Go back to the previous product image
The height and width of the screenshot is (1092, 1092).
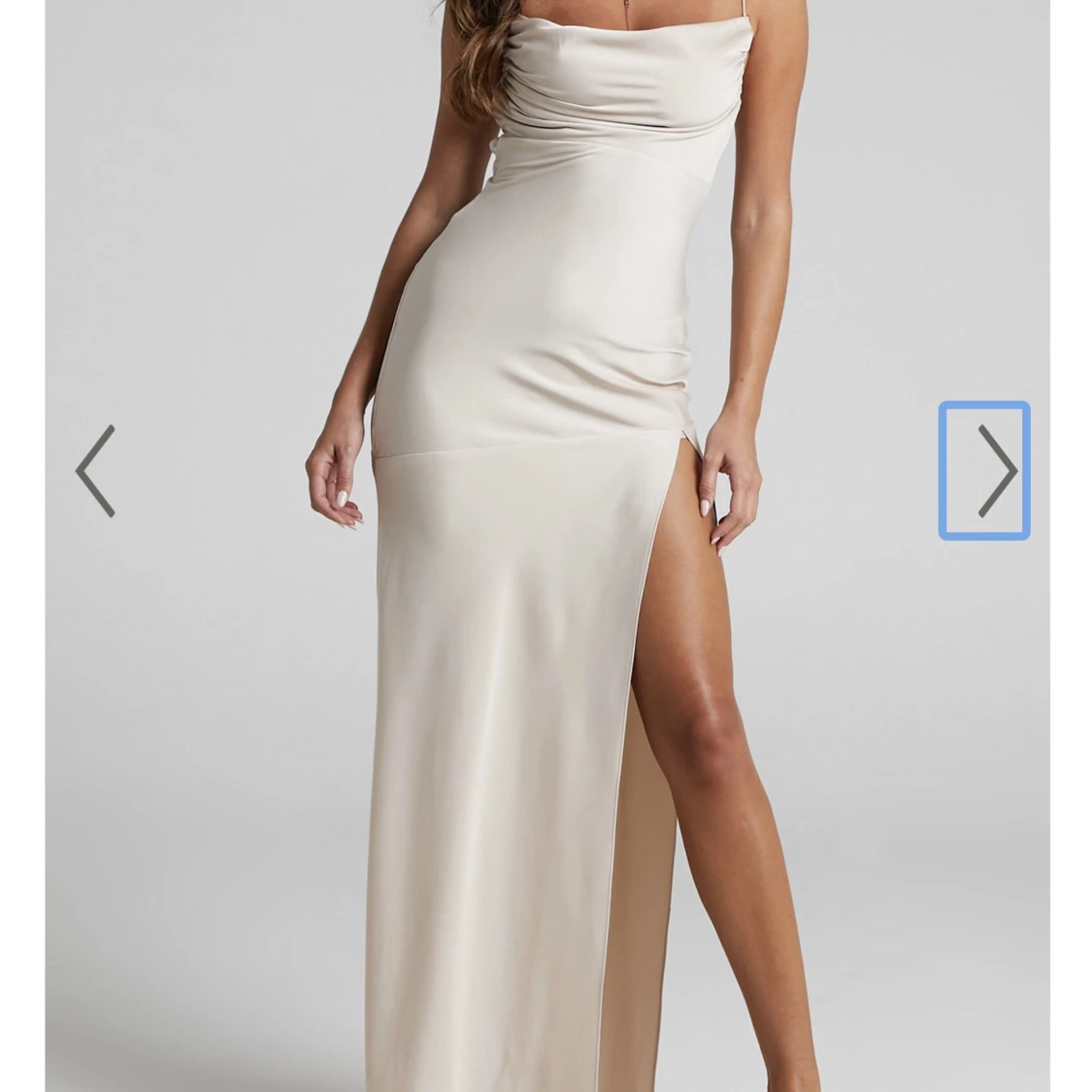click(x=95, y=471)
